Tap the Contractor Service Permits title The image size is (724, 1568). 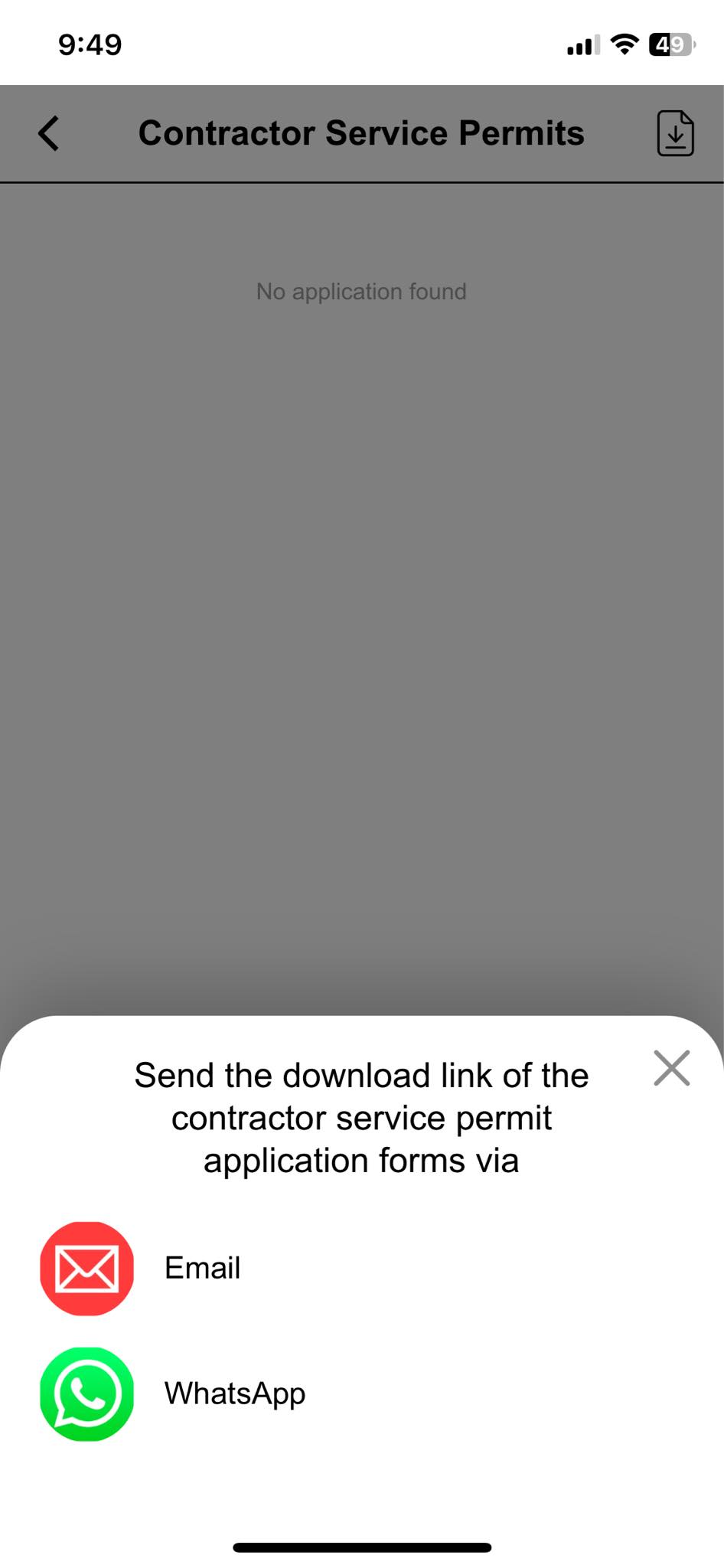pos(361,132)
